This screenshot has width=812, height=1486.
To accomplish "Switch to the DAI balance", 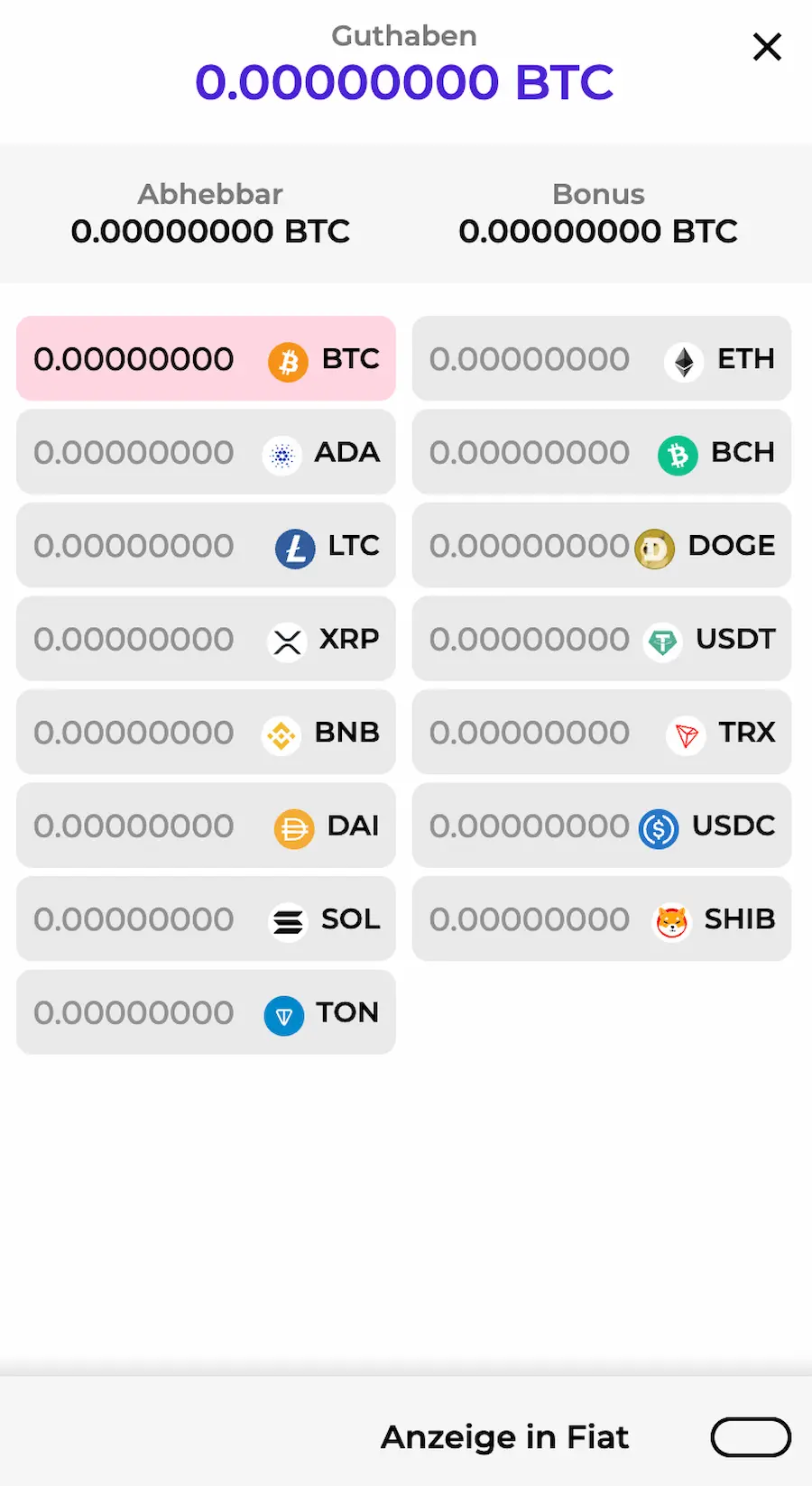I will pyautogui.click(x=206, y=826).
